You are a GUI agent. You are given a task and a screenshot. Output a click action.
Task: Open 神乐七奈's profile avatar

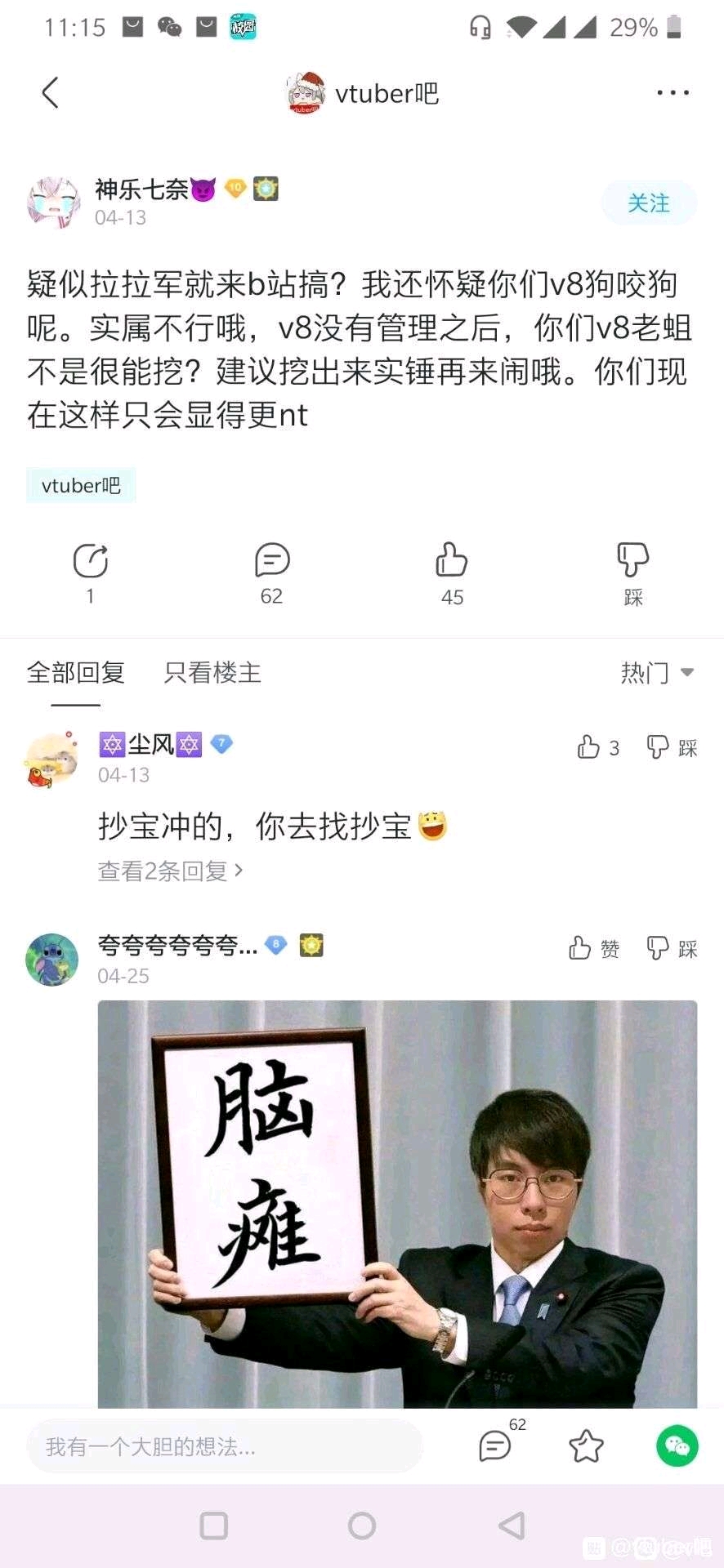click(54, 203)
